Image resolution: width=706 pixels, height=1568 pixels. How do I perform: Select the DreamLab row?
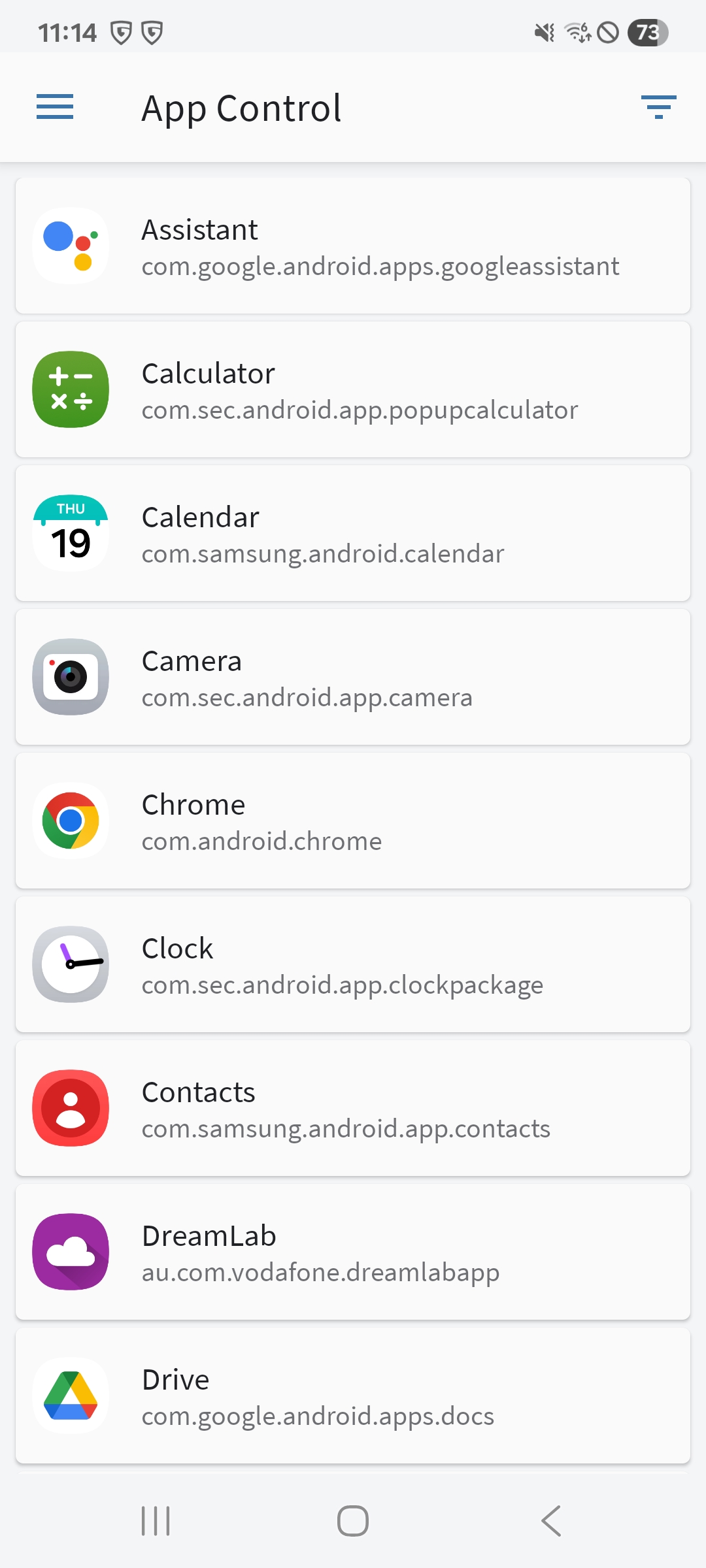pyautogui.click(x=353, y=1252)
